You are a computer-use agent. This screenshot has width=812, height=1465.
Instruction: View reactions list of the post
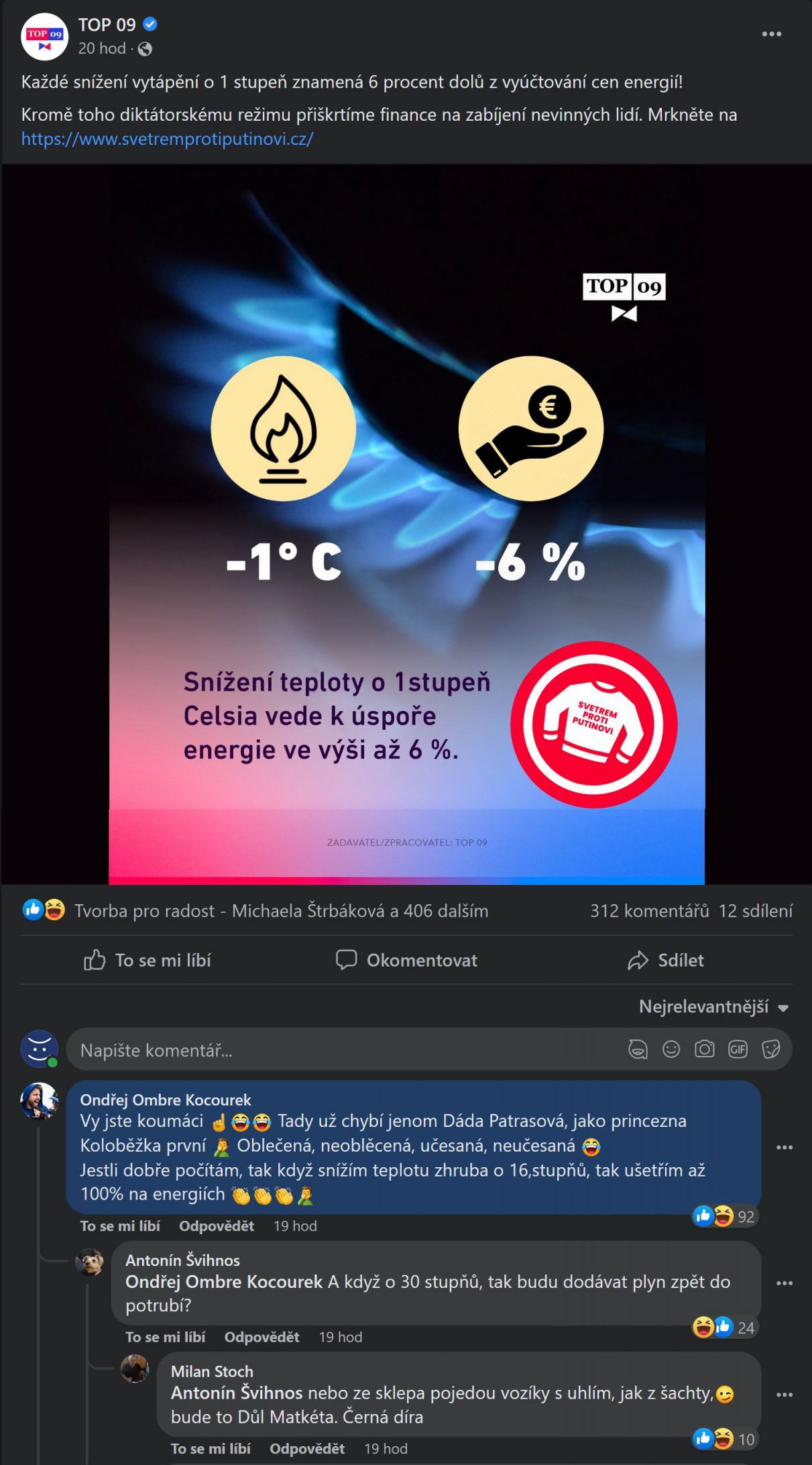click(x=281, y=911)
